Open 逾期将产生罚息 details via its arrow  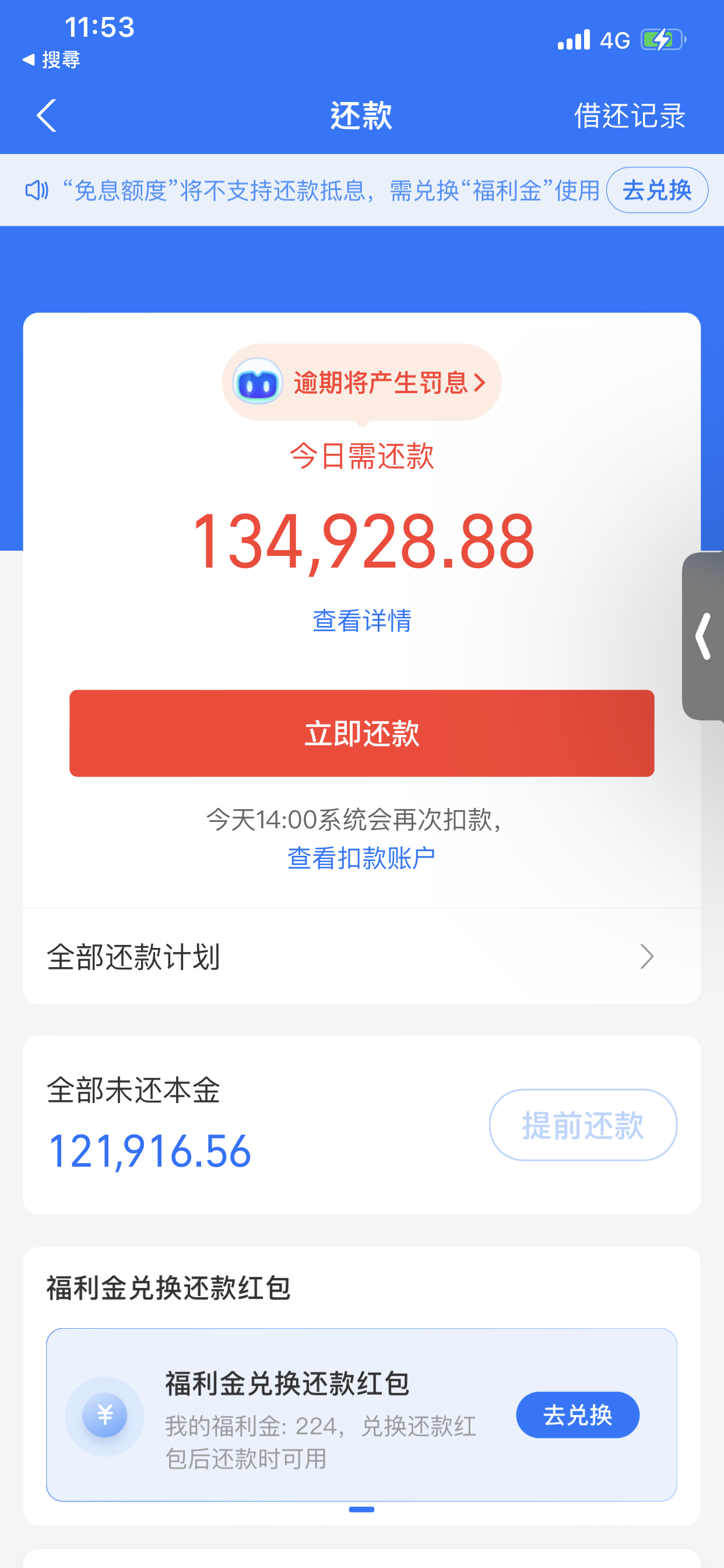tap(483, 381)
